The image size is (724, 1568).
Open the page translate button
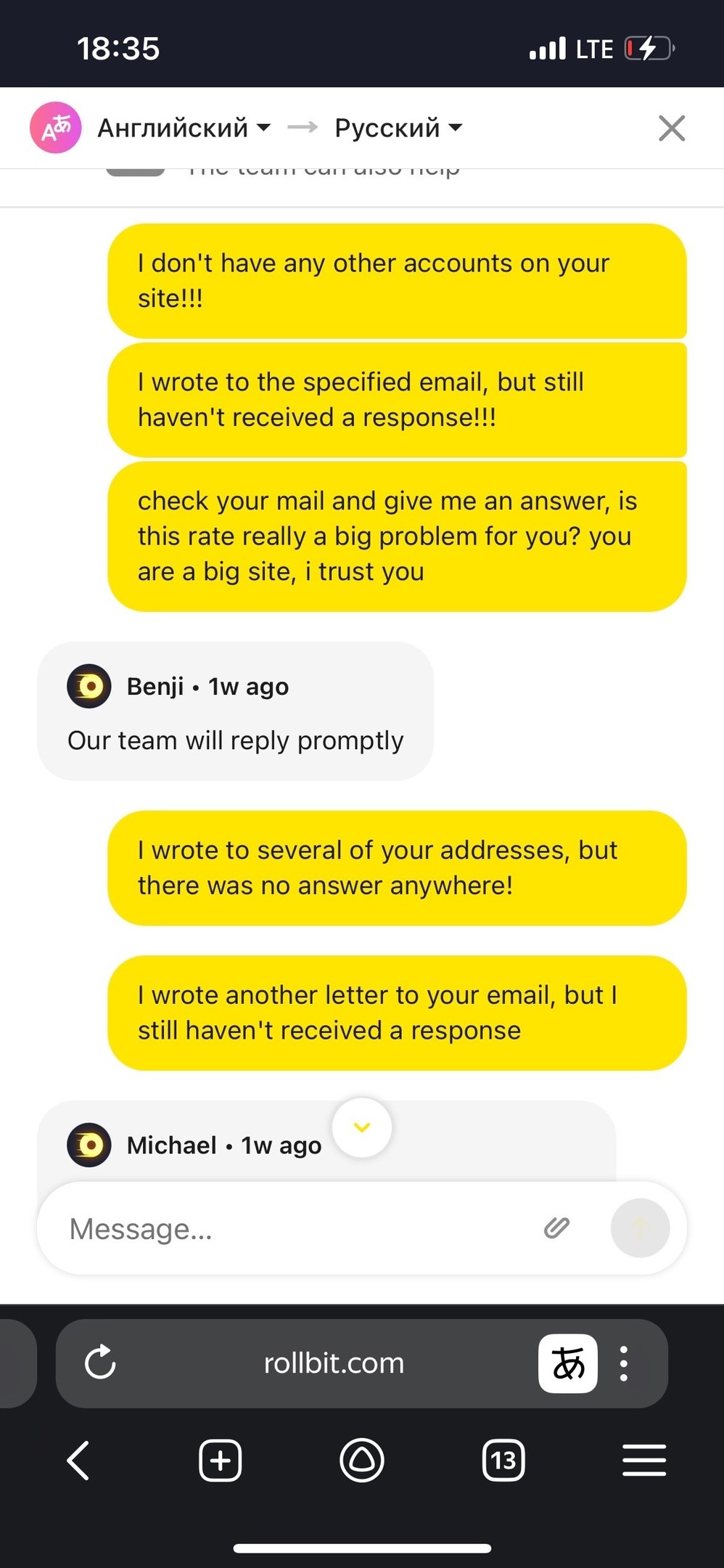[568, 1363]
